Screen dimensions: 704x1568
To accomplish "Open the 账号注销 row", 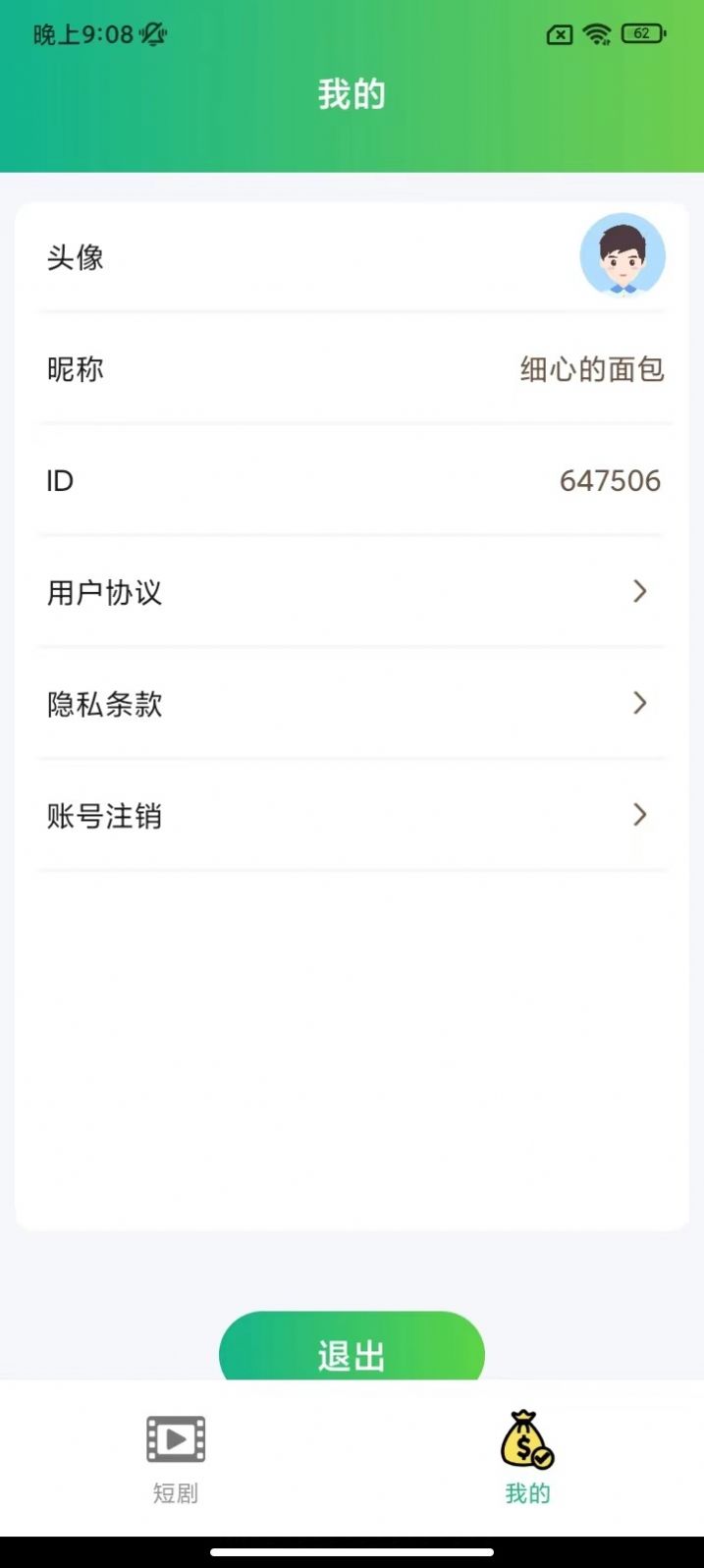I will [x=352, y=815].
